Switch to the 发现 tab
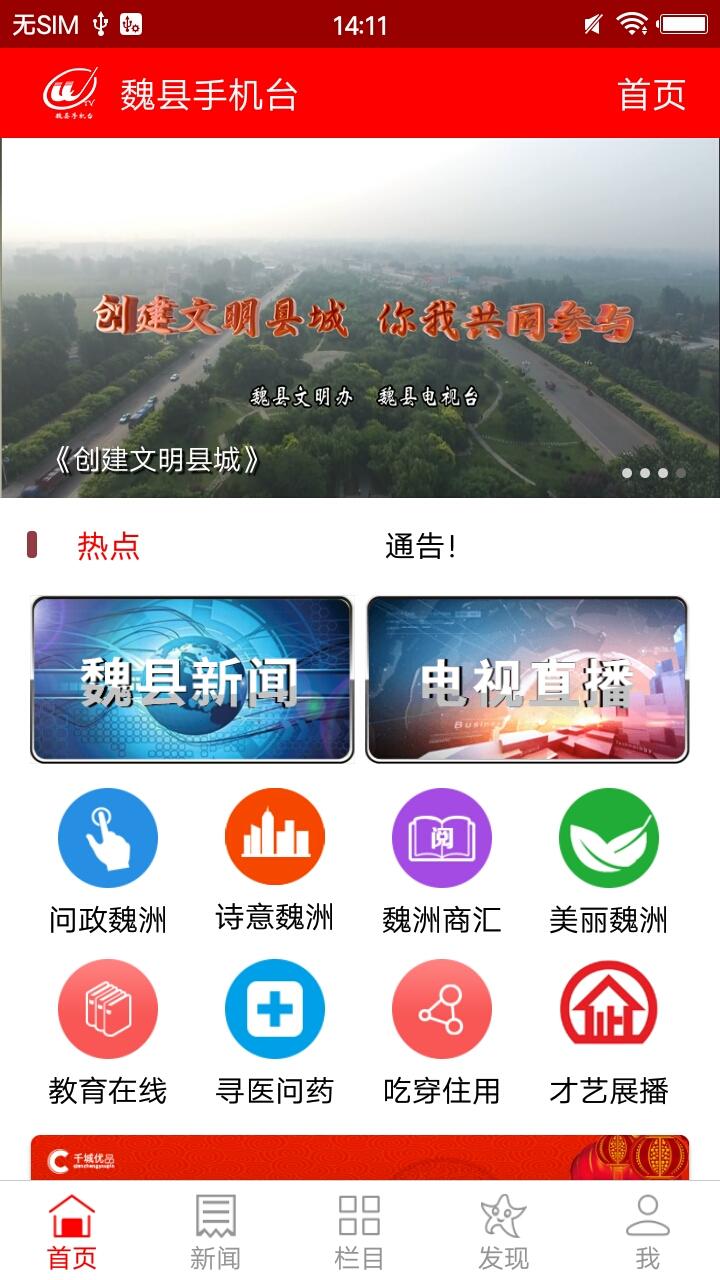This screenshot has height=1280, width=720. (503, 1232)
